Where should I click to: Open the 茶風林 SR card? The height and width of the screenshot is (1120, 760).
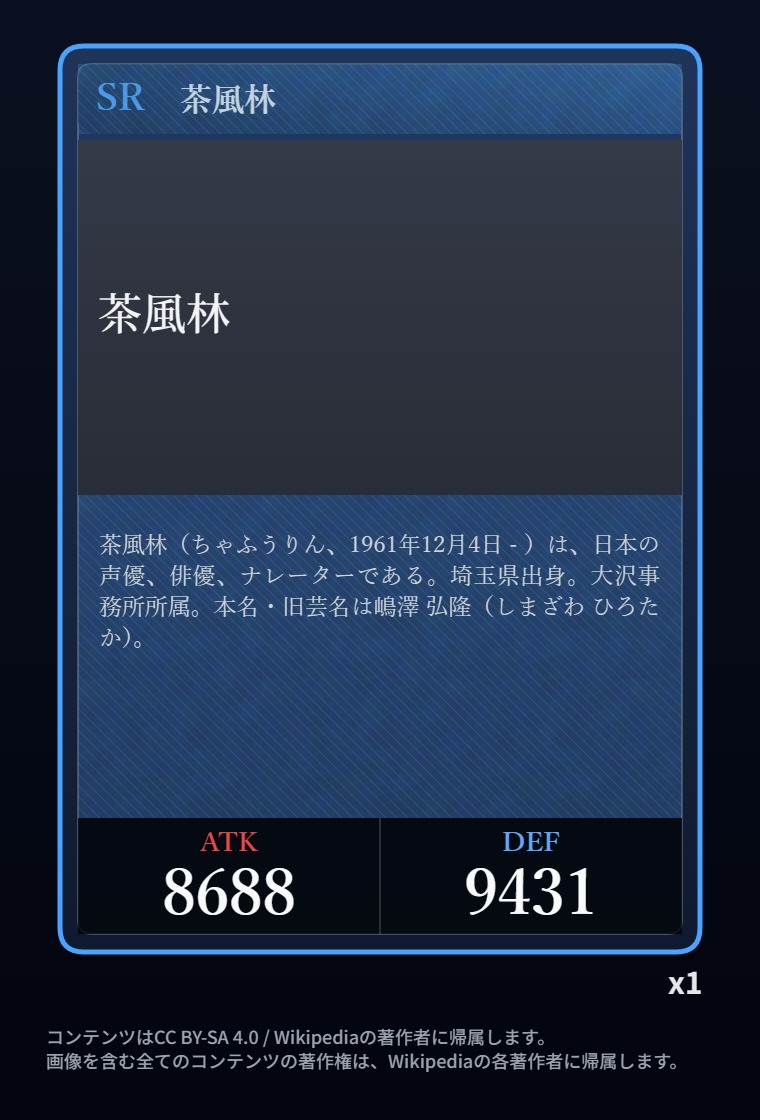(x=380, y=499)
